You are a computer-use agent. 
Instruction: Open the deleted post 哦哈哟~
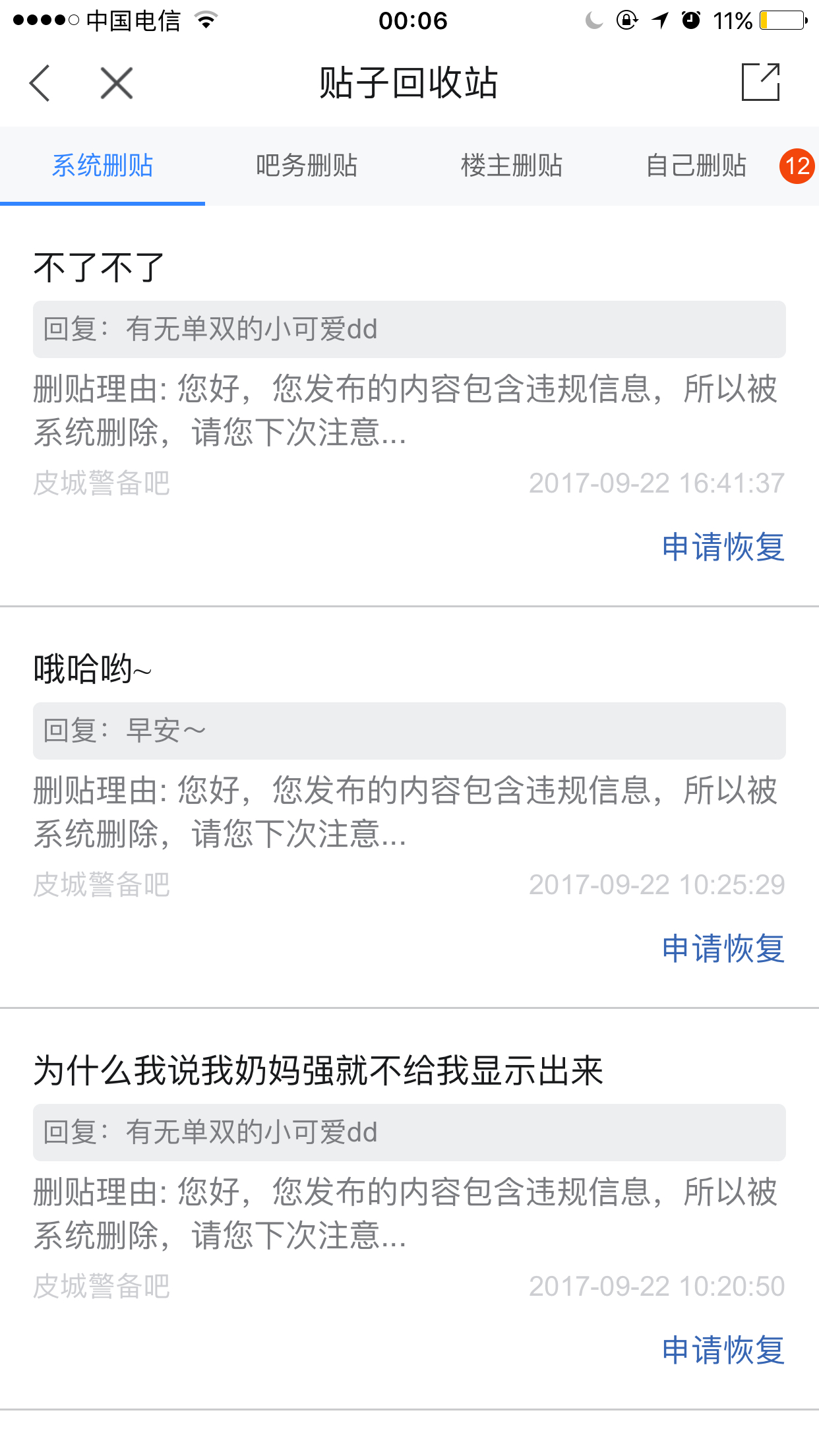pyautogui.click(x=93, y=669)
